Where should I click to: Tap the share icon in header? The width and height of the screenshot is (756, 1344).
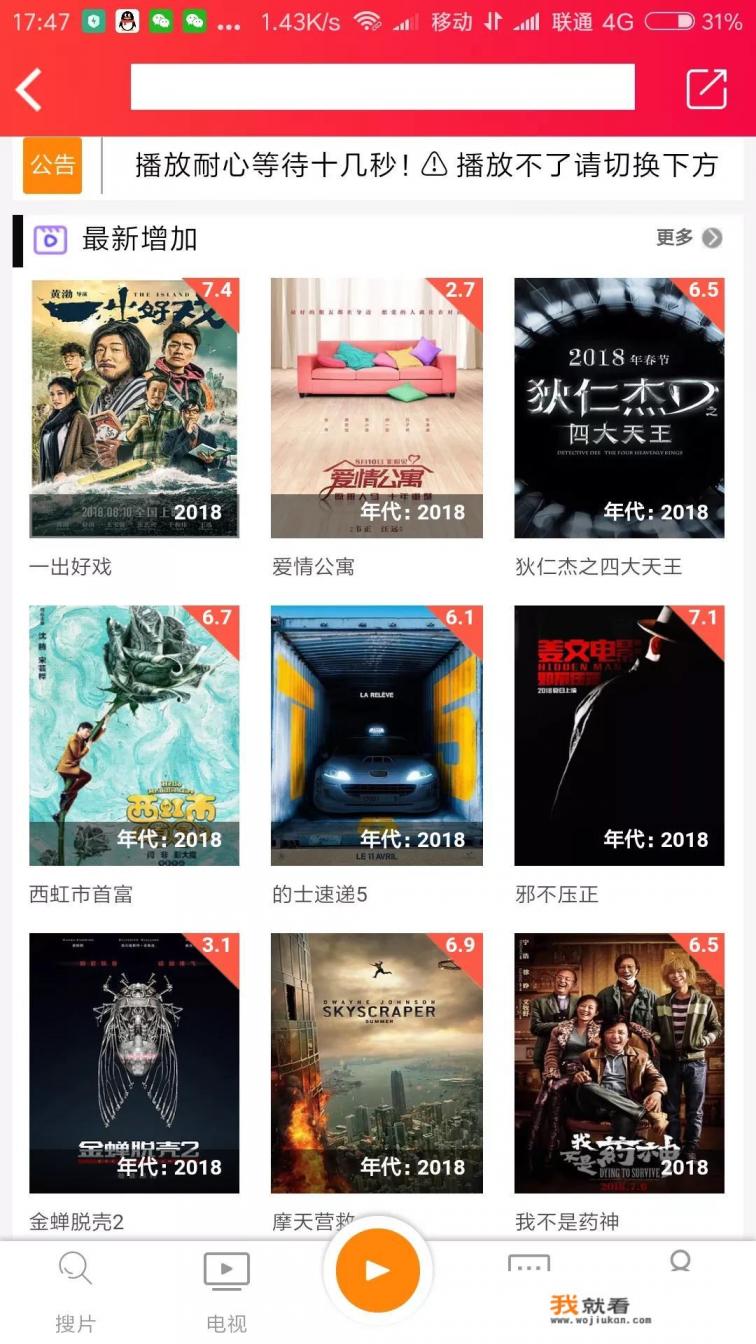(x=706, y=89)
